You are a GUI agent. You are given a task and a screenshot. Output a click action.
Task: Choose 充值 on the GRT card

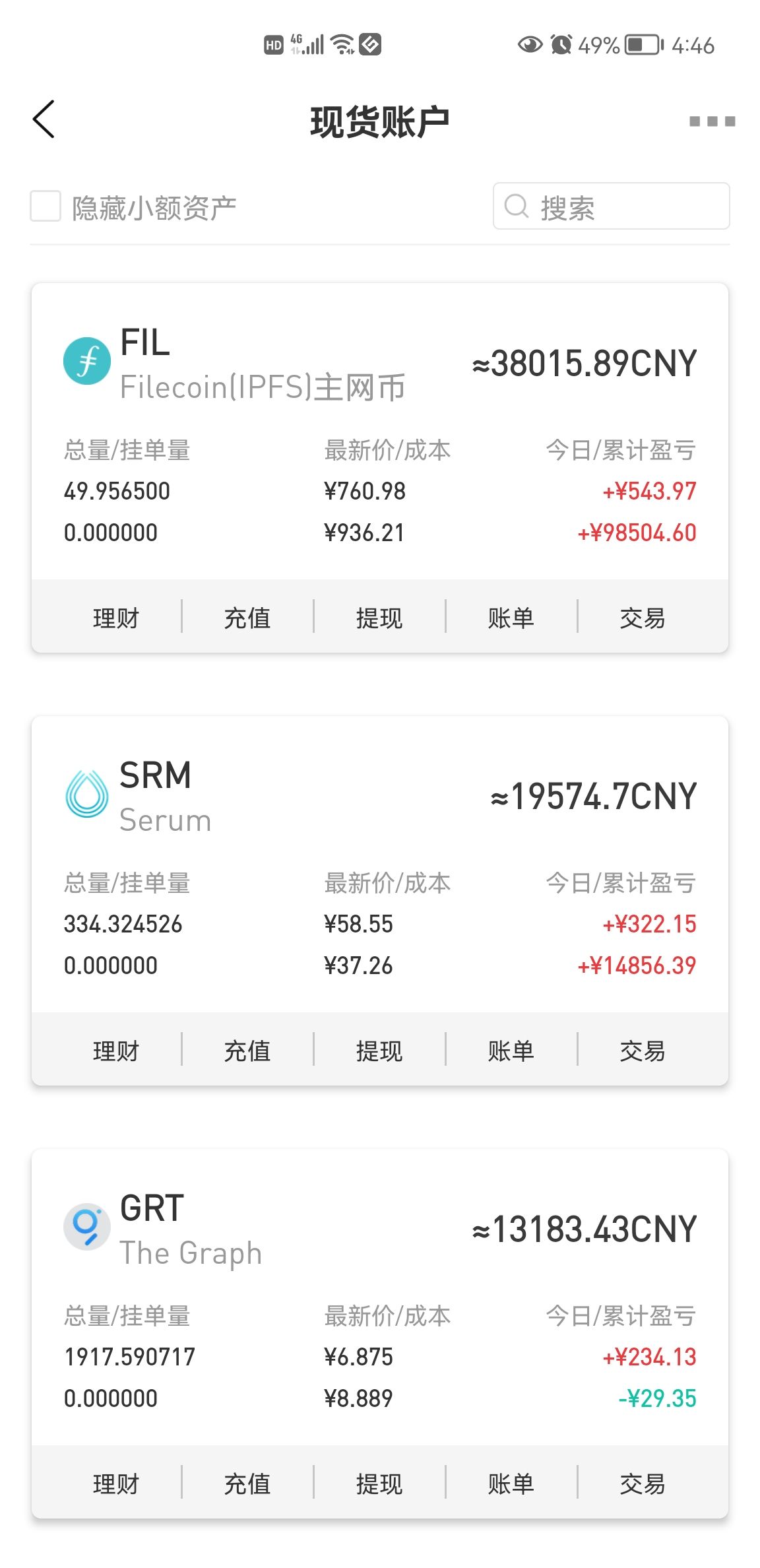[247, 1484]
